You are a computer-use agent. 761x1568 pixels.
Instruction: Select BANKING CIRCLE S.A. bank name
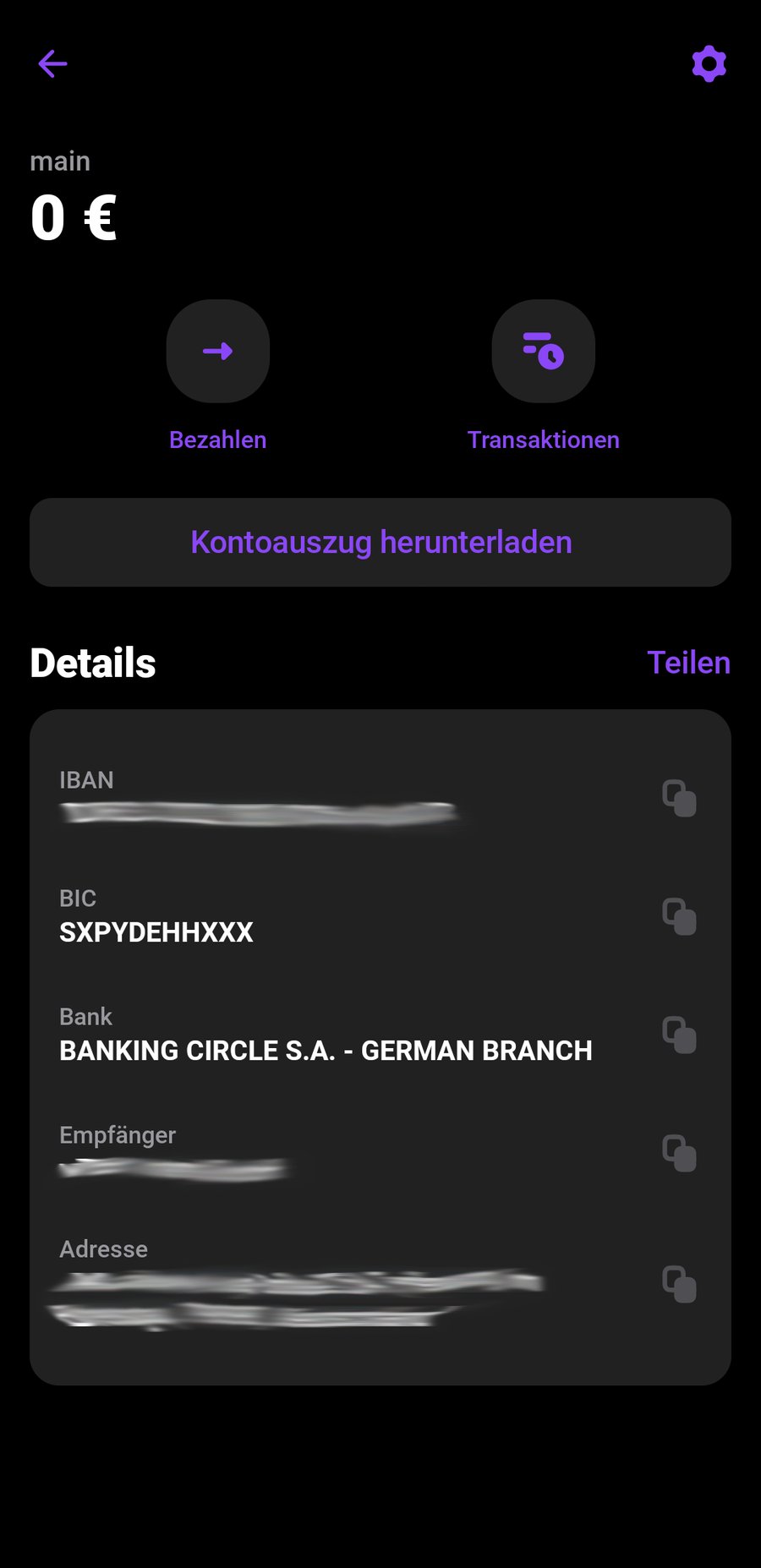(x=326, y=1051)
